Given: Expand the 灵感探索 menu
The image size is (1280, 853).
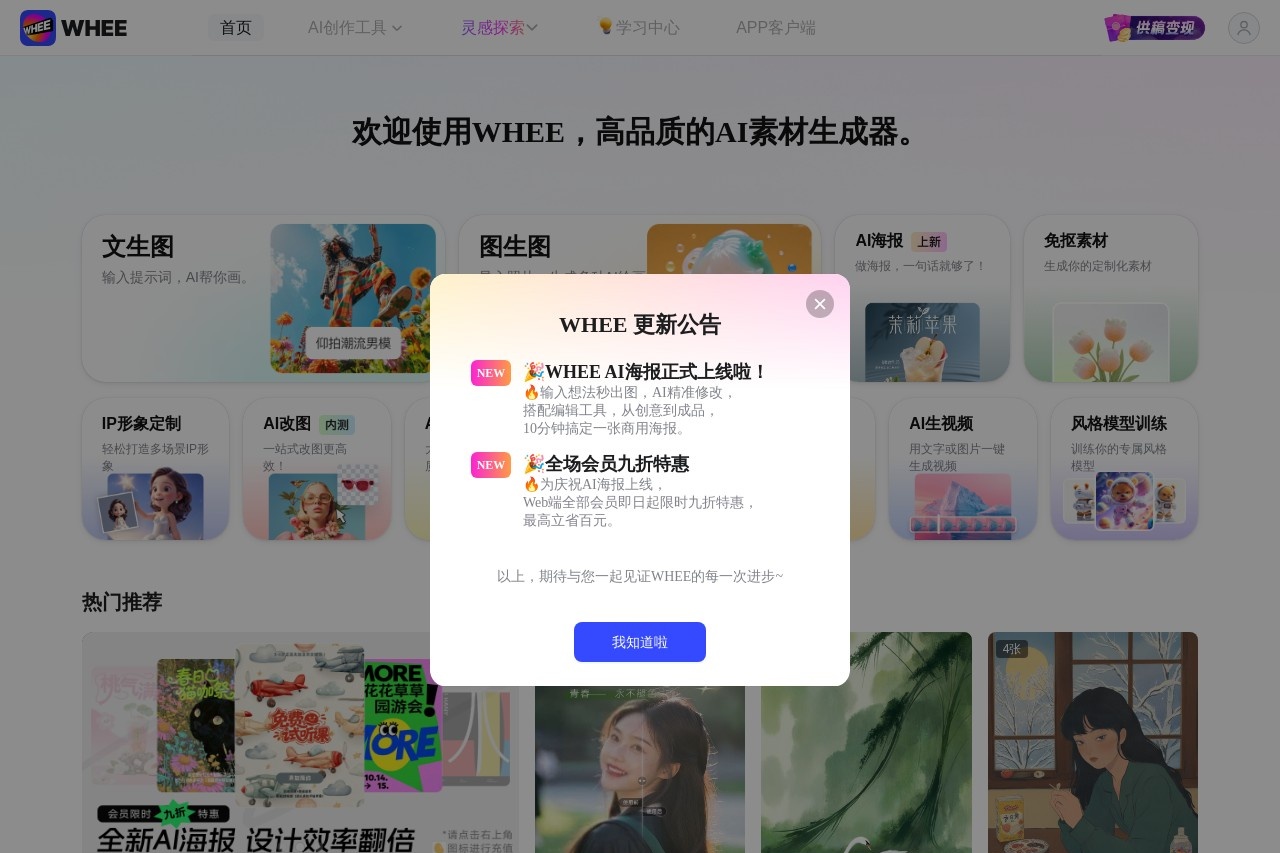Looking at the screenshot, I should click(x=499, y=28).
